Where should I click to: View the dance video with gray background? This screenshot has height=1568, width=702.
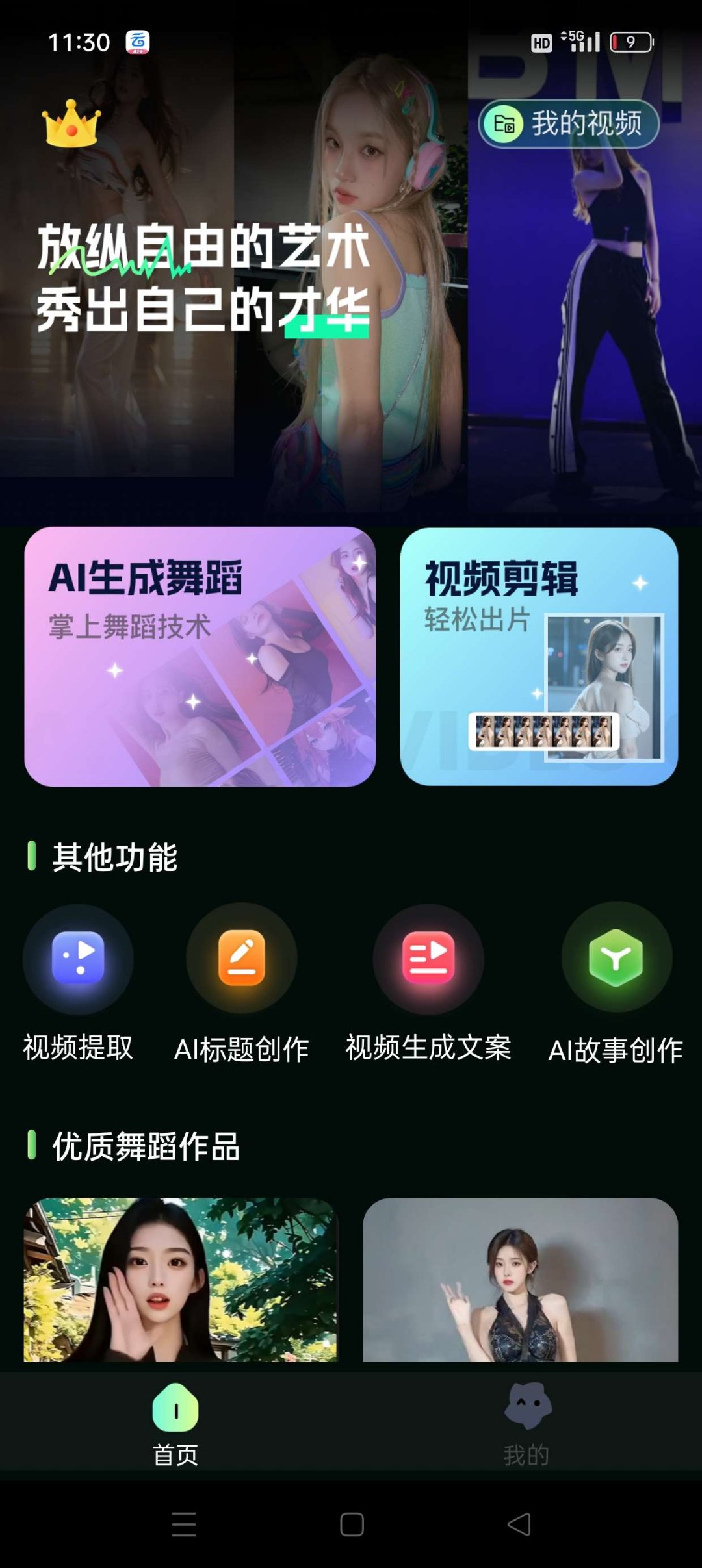520,1280
